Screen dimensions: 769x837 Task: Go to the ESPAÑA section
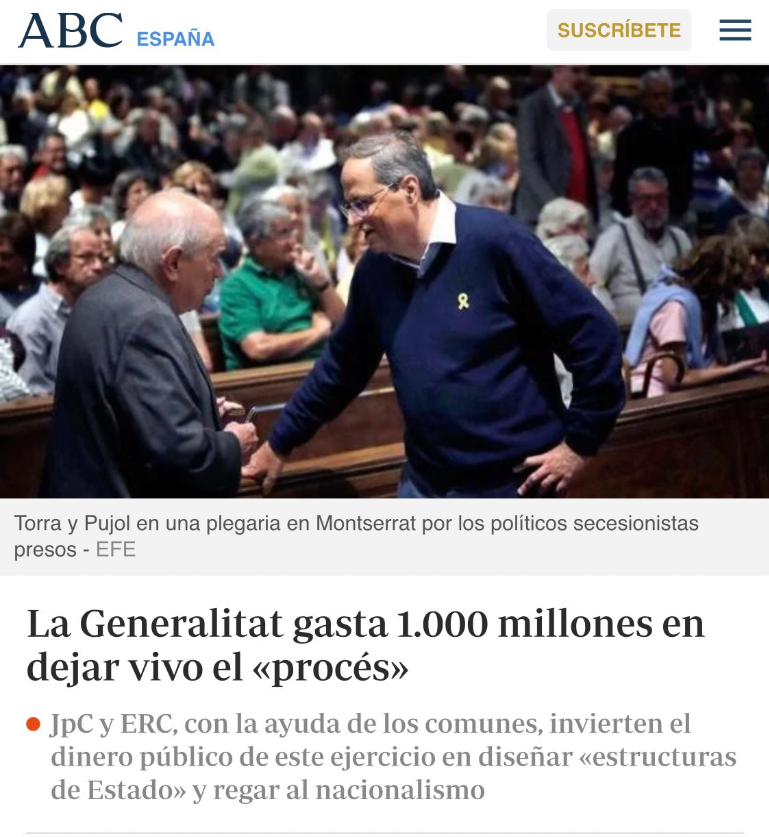point(176,39)
